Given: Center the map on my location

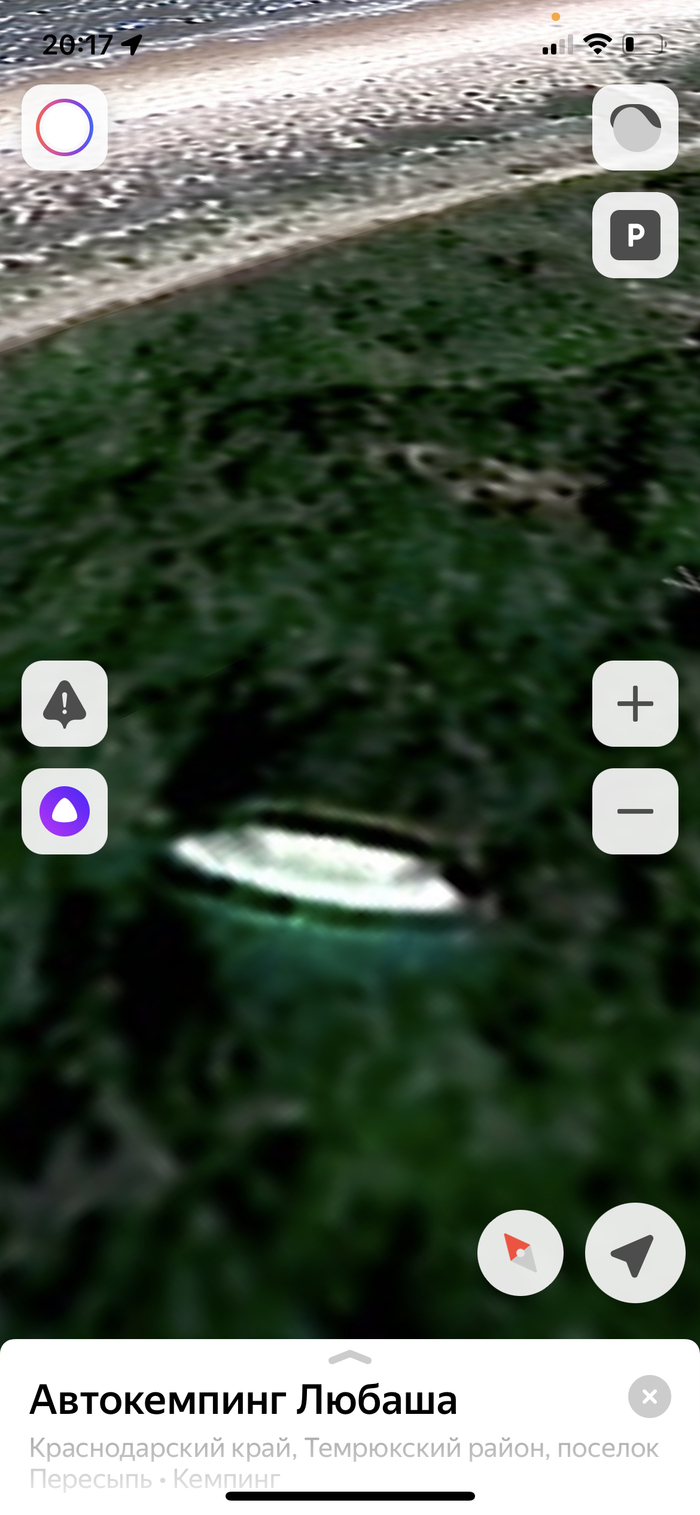Looking at the screenshot, I should tap(635, 1253).
